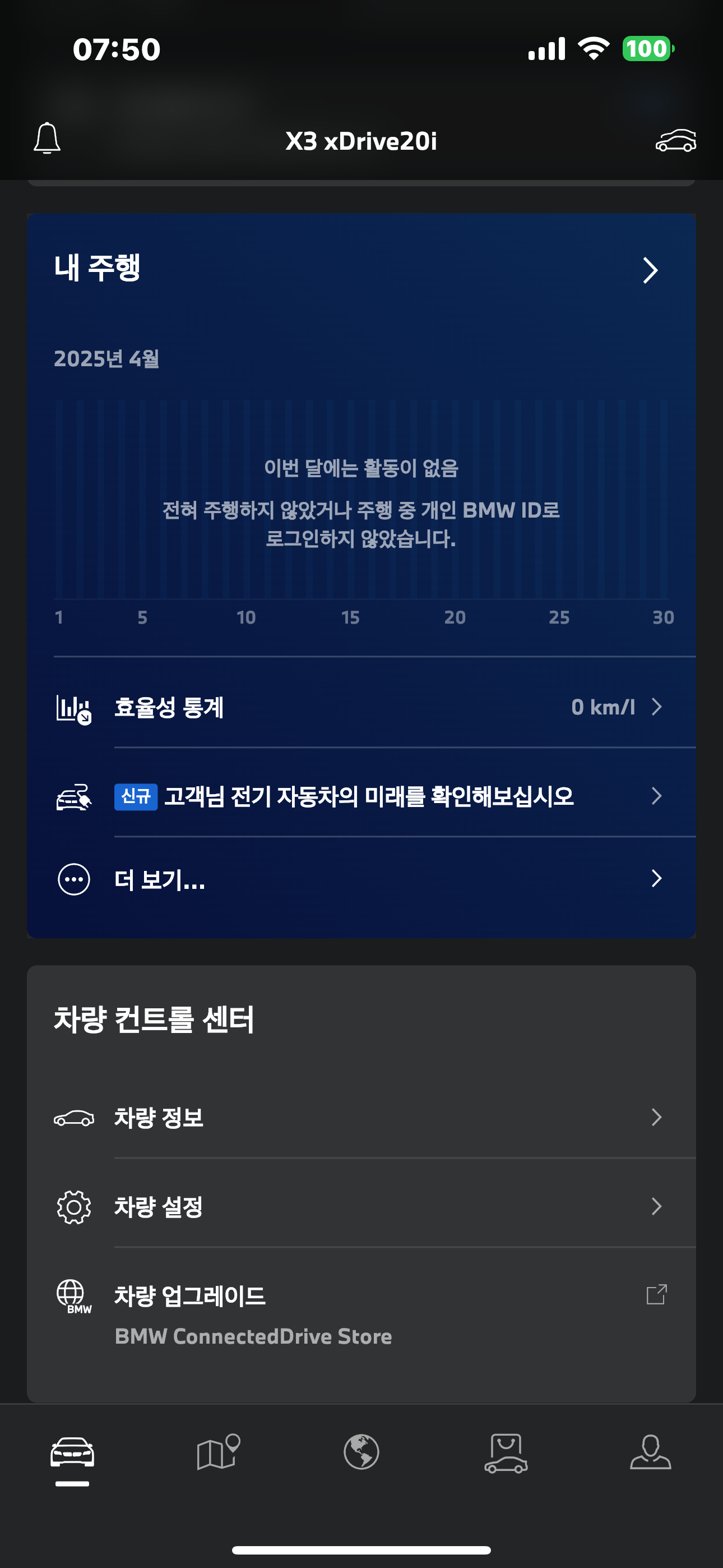
Task: Open 효율성 통계 efficiency statistics
Action: click(361, 707)
